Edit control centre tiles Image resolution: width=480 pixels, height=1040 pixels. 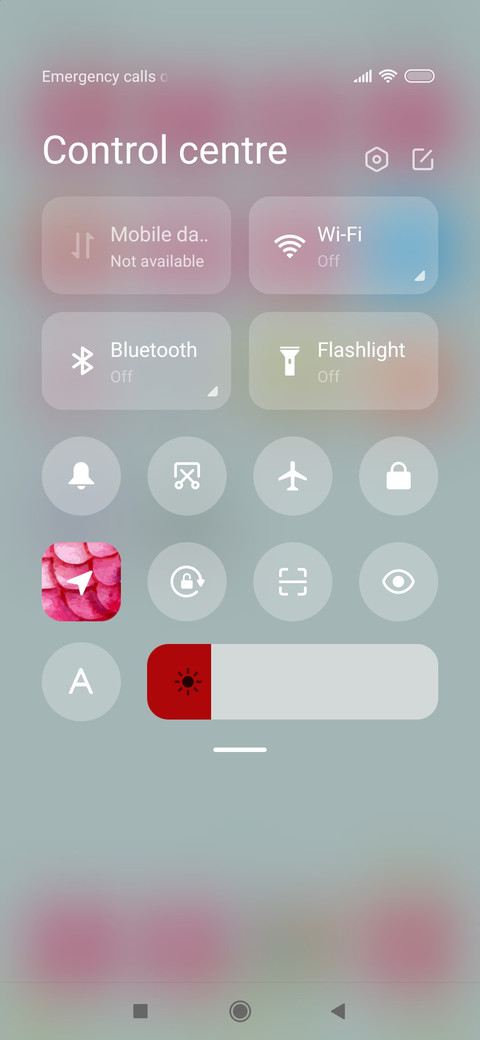pyautogui.click(x=422, y=160)
